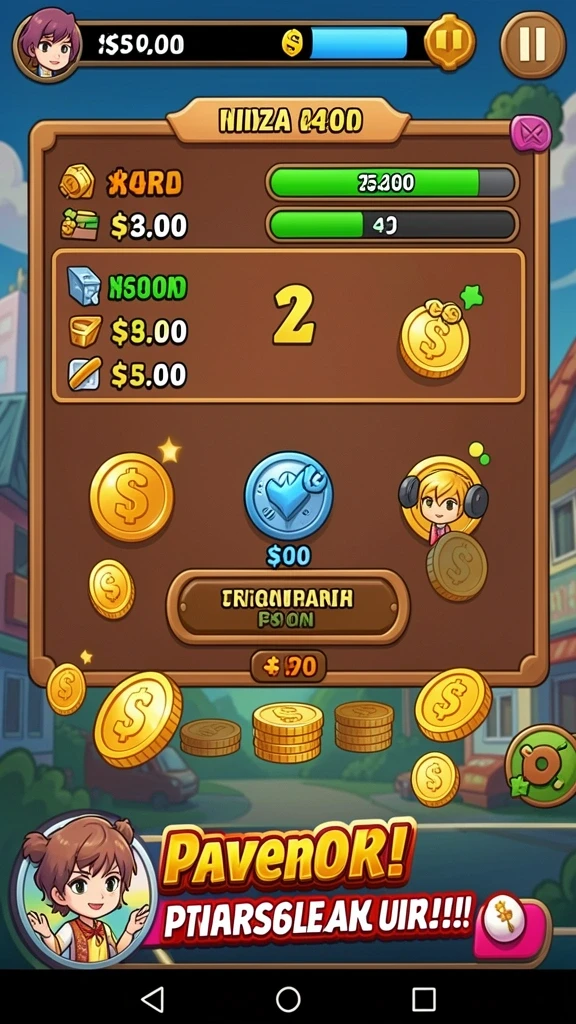Screen dimensions: 576x1024
Task: Select the blue heart coin icon
Action: (x=288, y=496)
